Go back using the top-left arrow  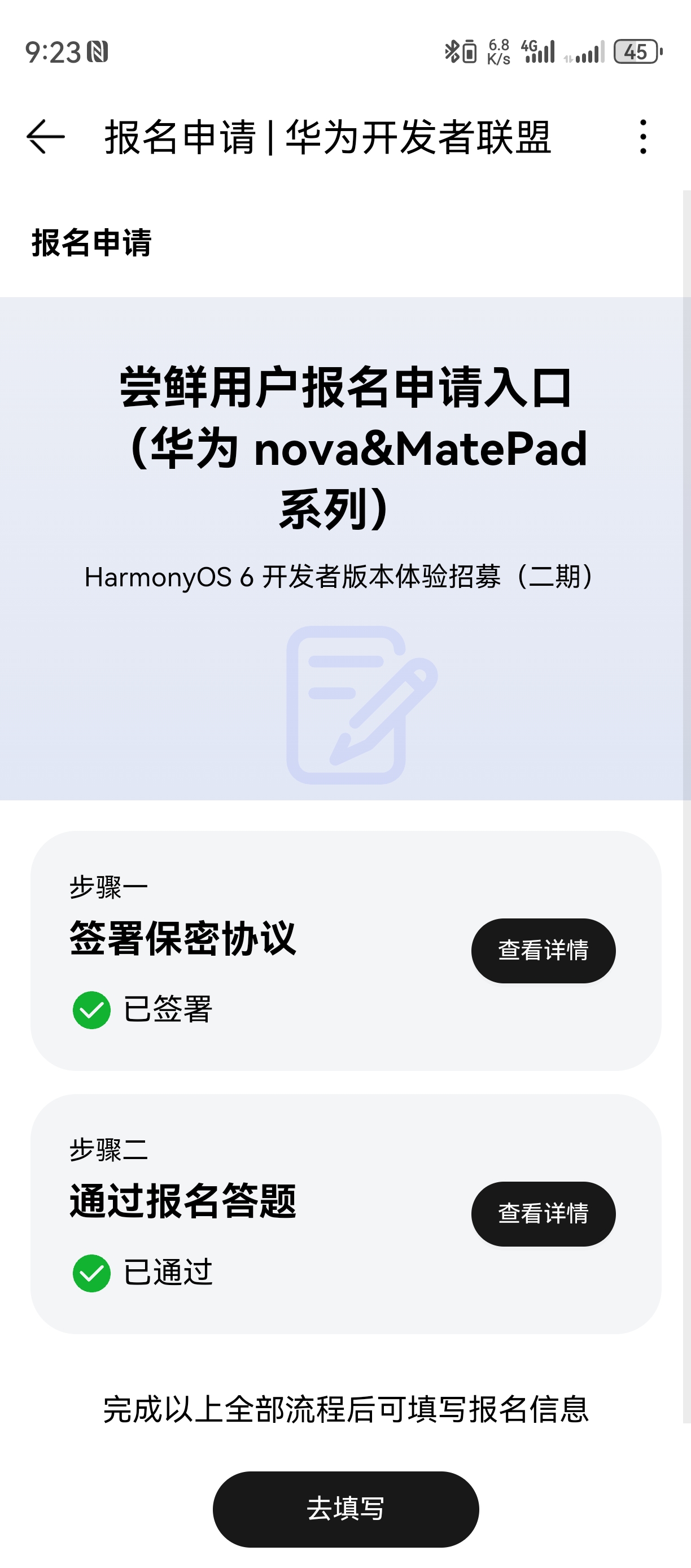point(46,137)
